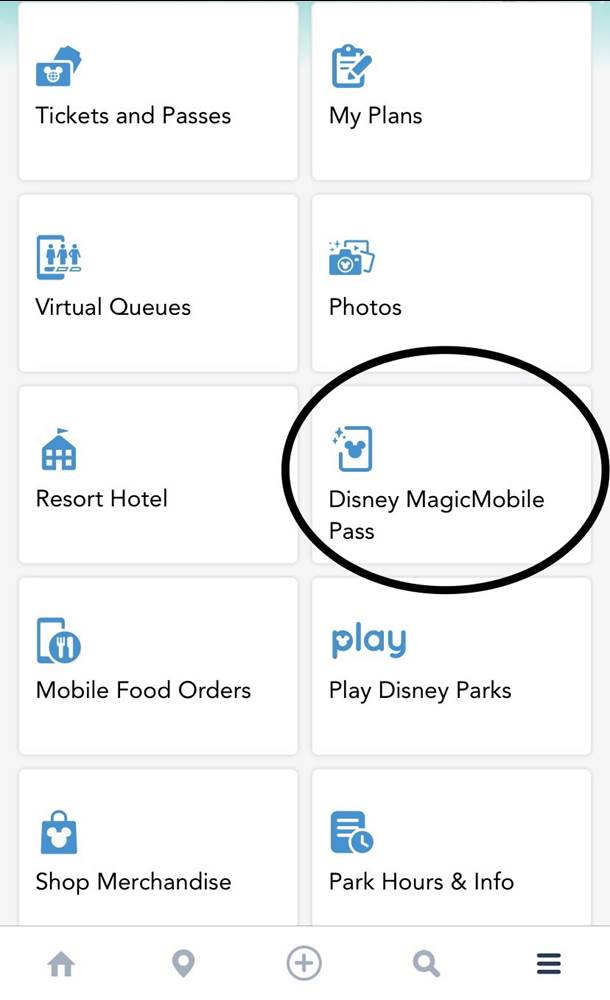This screenshot has height=1000, width=610.
Task: Open Tickets and Passes
Action: pos(158,90)
